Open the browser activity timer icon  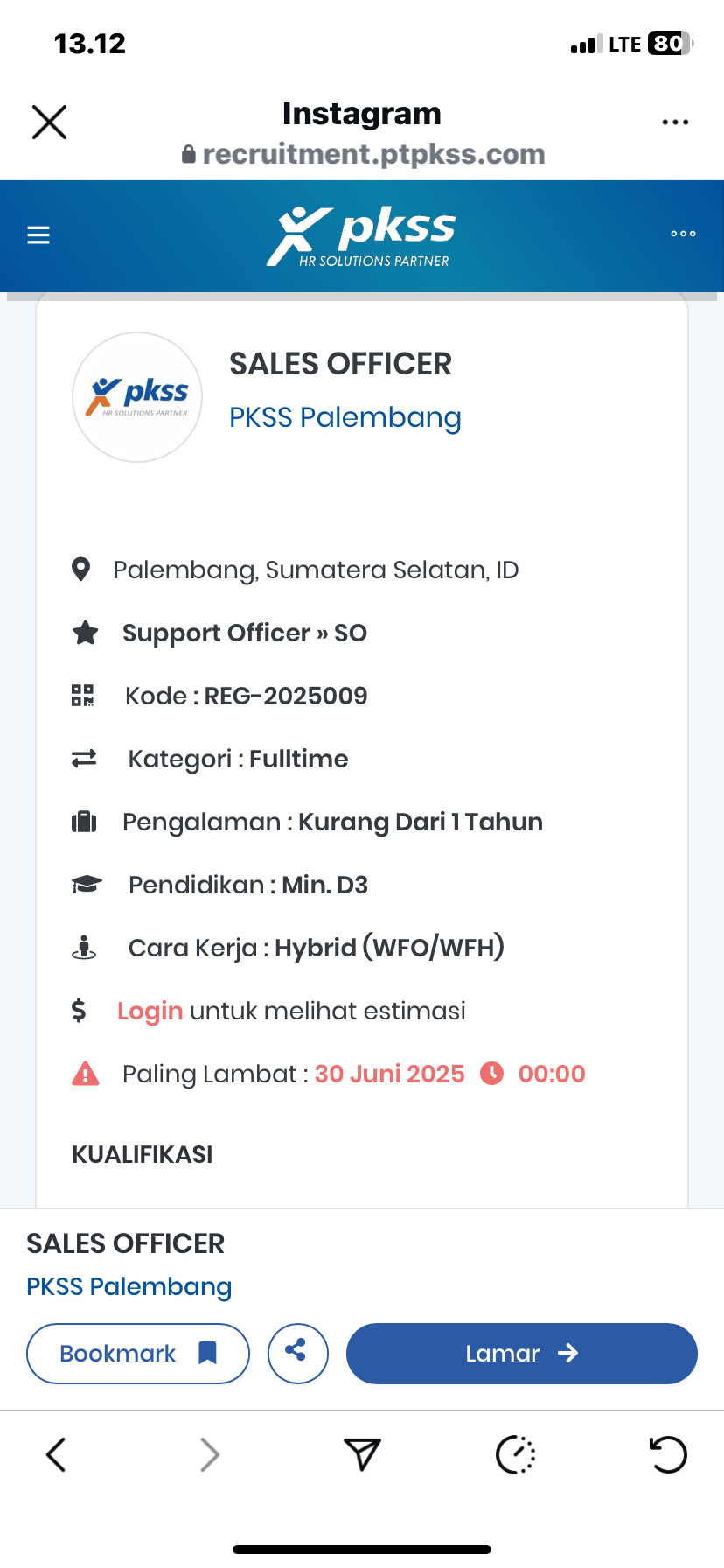point(515,1455)
